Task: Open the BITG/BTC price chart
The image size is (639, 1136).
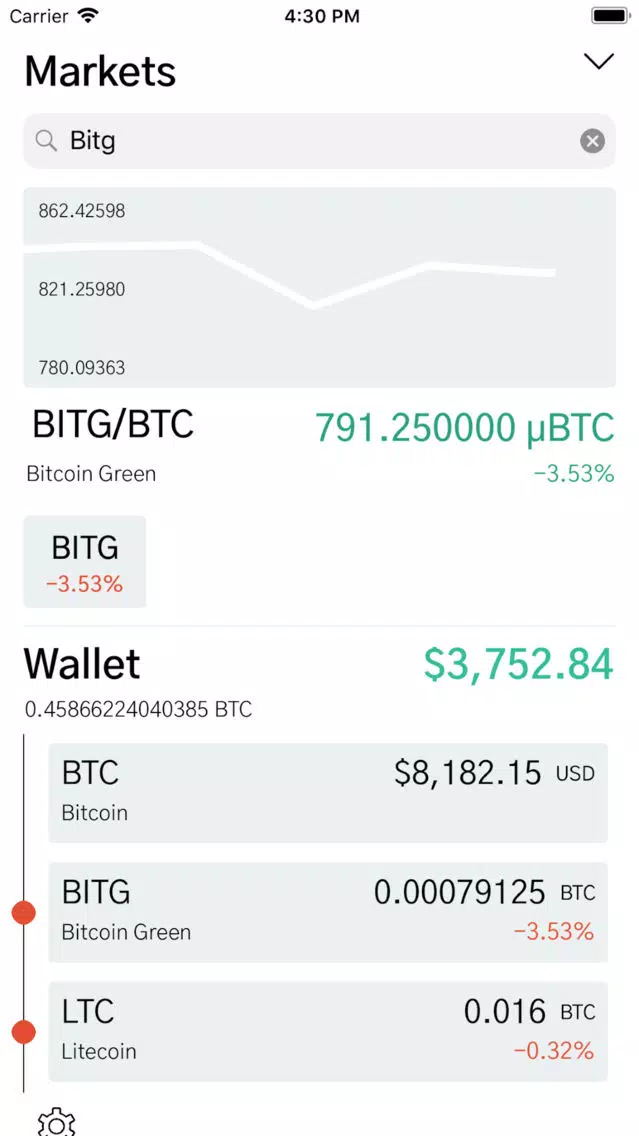Action: tap(320, 288)
